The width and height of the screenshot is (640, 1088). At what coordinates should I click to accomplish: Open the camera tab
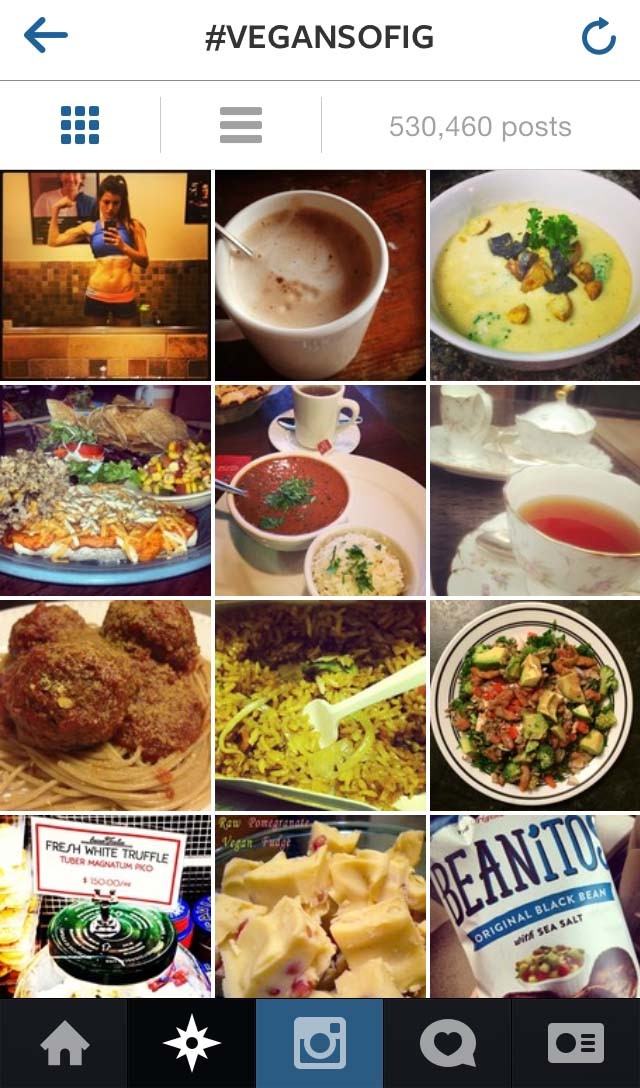[320, 1044]
